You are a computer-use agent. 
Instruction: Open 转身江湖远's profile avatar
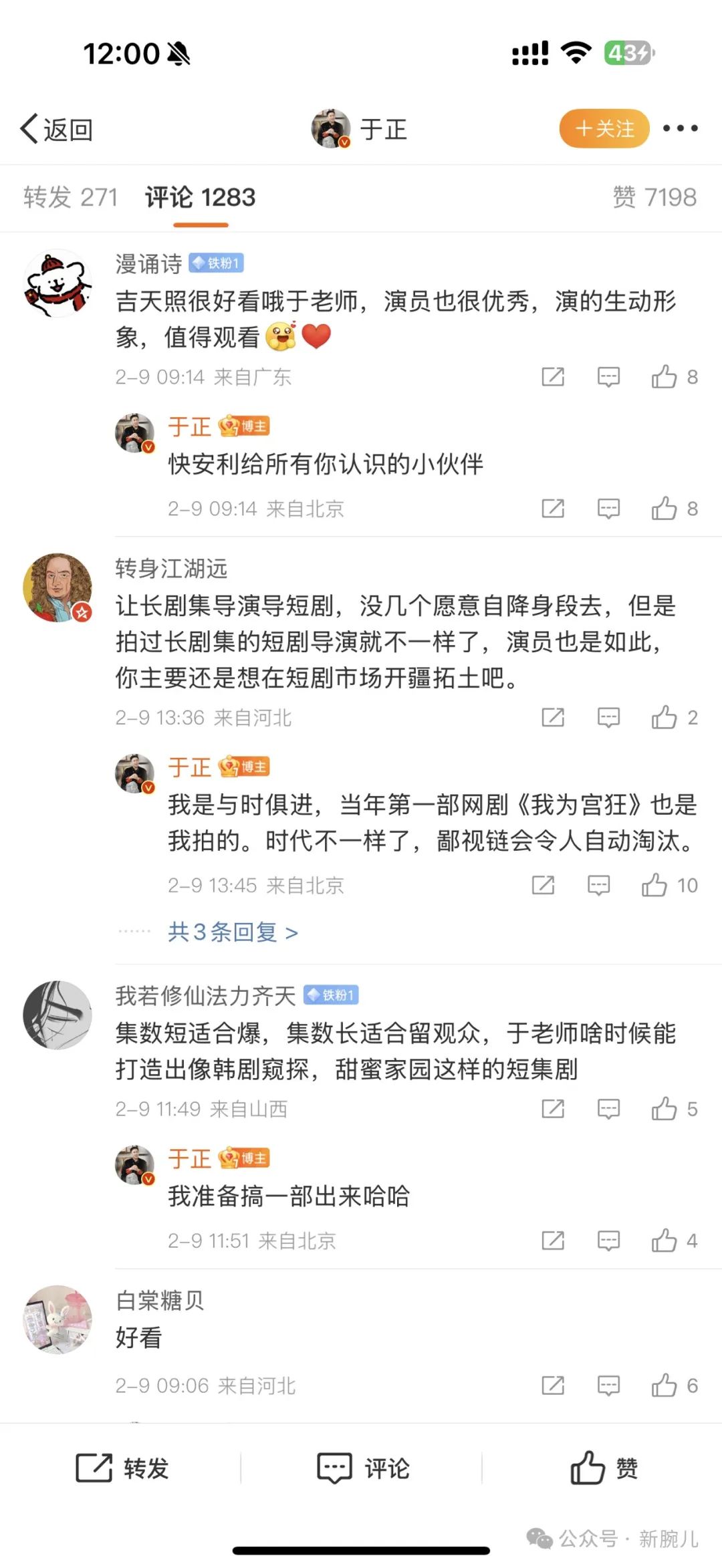tap(57, 587)
